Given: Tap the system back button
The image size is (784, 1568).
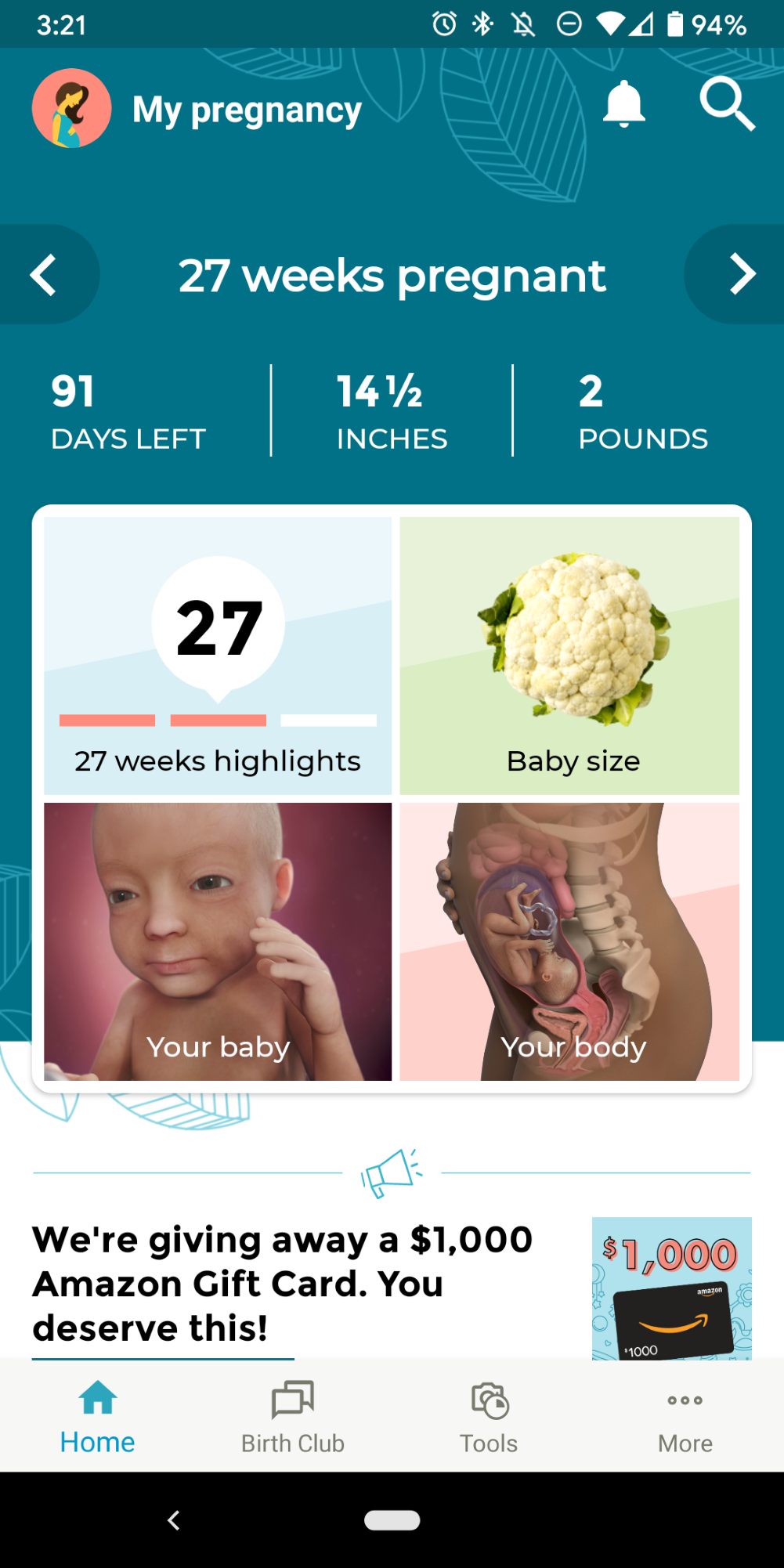Looking at the screenshot, I should pos(174,1520).
